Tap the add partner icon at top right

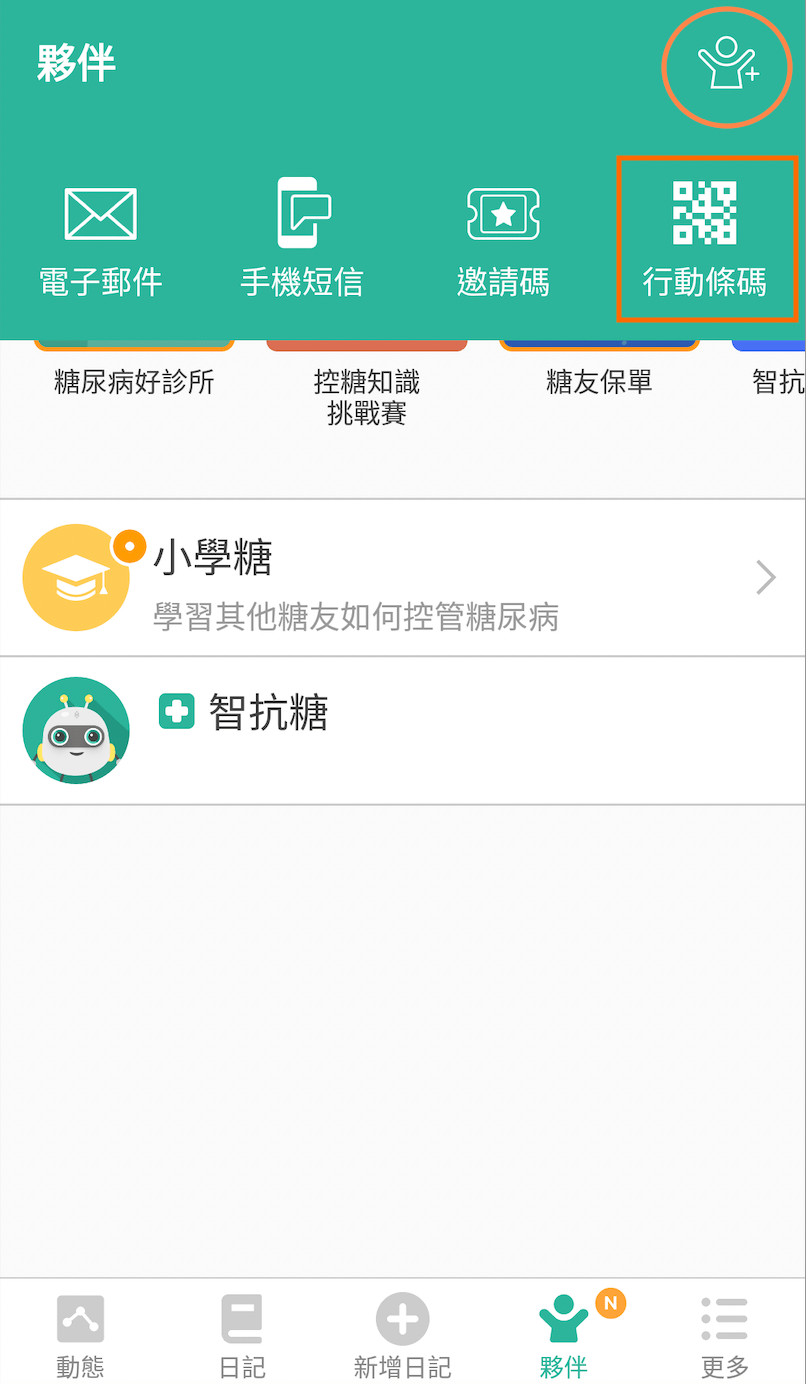[727, 67]
